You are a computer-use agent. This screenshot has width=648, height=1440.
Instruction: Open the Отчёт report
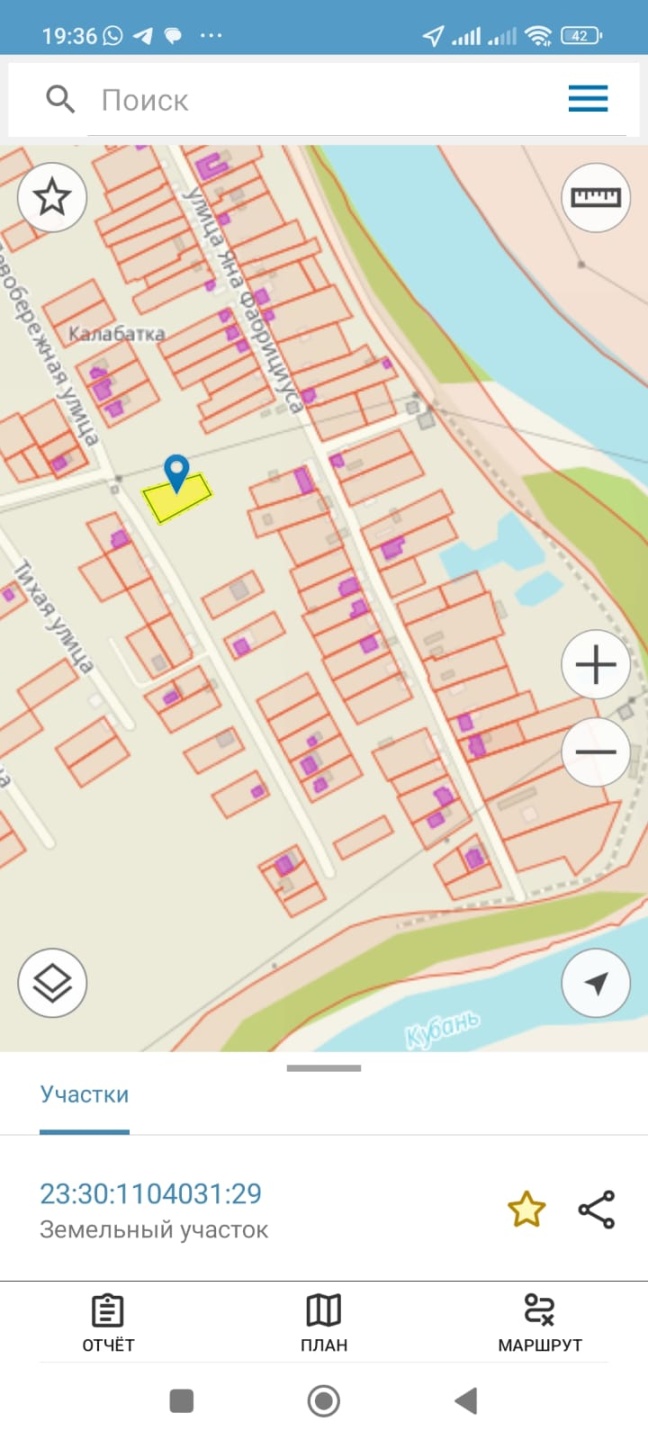tap(108, 1322)
